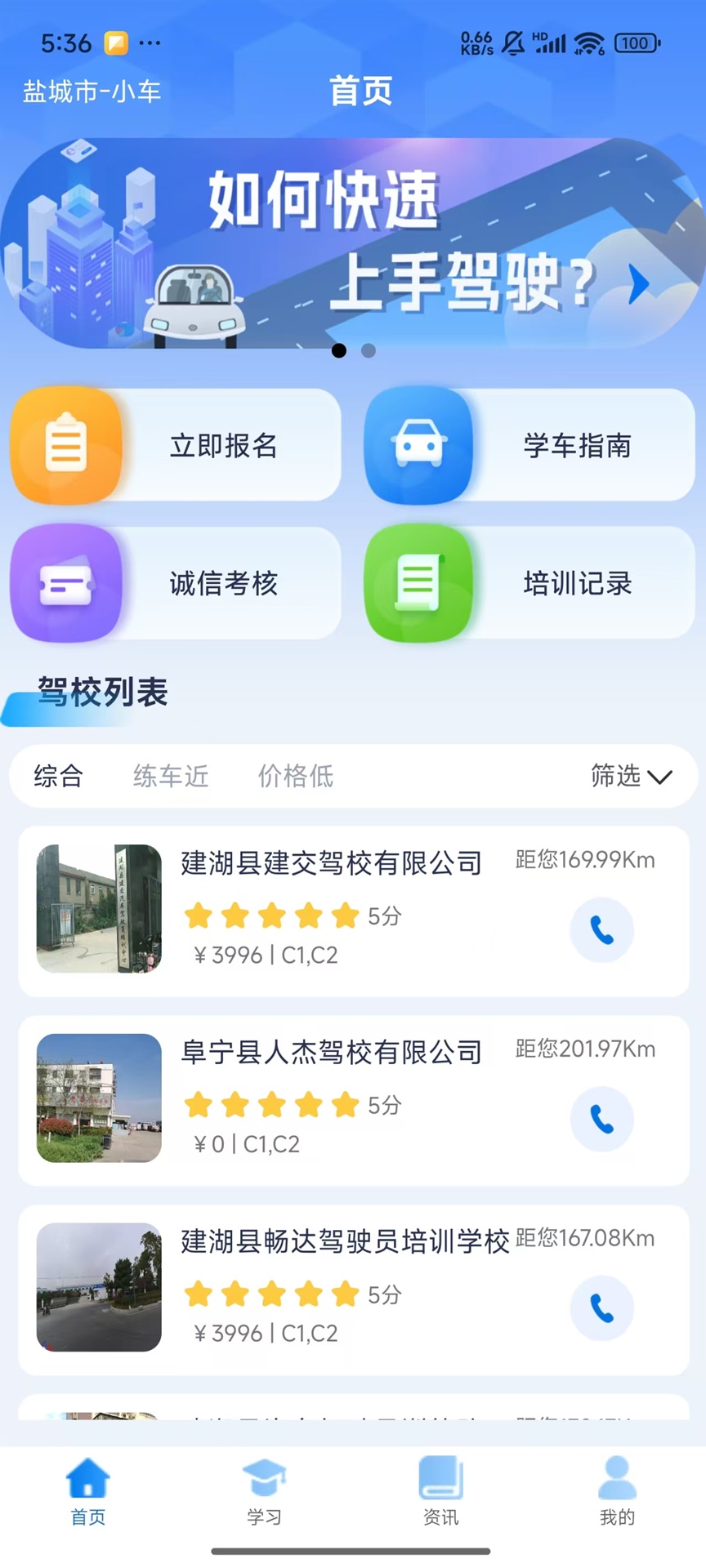The width and height of the screenshot is (706, 1568).
Task: Call 建湖县建交驾校 using its phone icon
Action: click(x=602, y=931)
